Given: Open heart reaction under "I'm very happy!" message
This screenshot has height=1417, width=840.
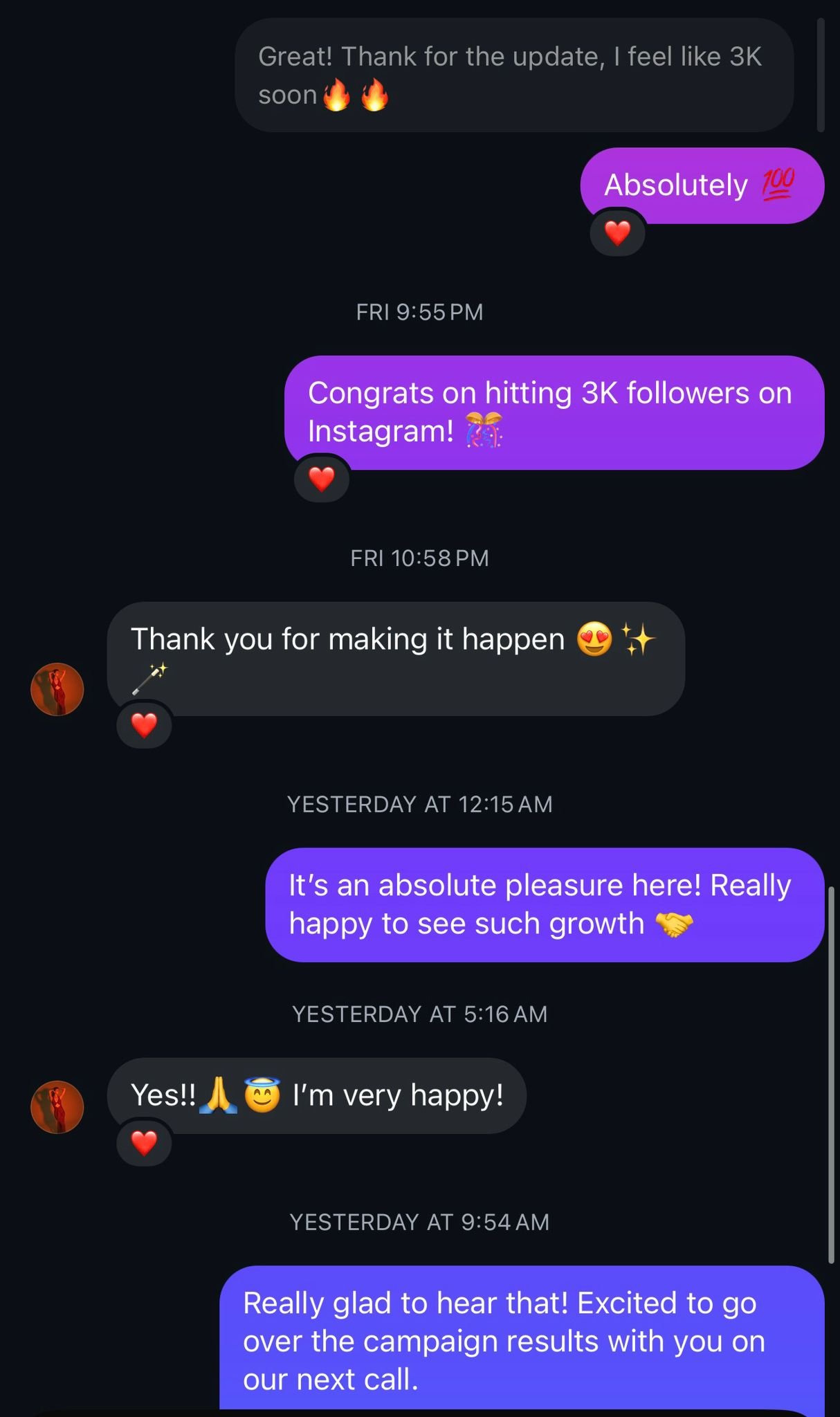Looking at the screenshot, I should (x=144, y=1143).
